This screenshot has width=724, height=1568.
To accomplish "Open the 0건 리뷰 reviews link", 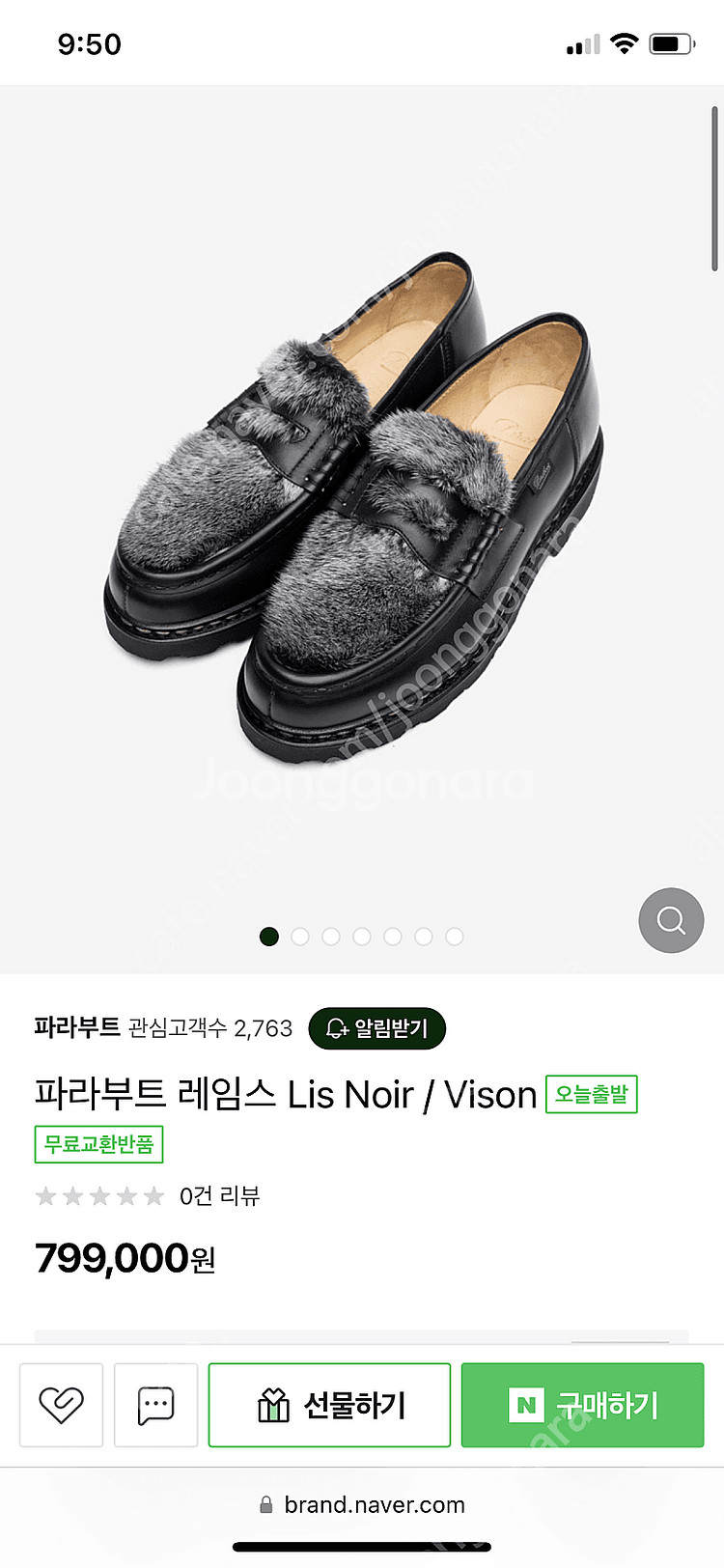I will 219,1196.
